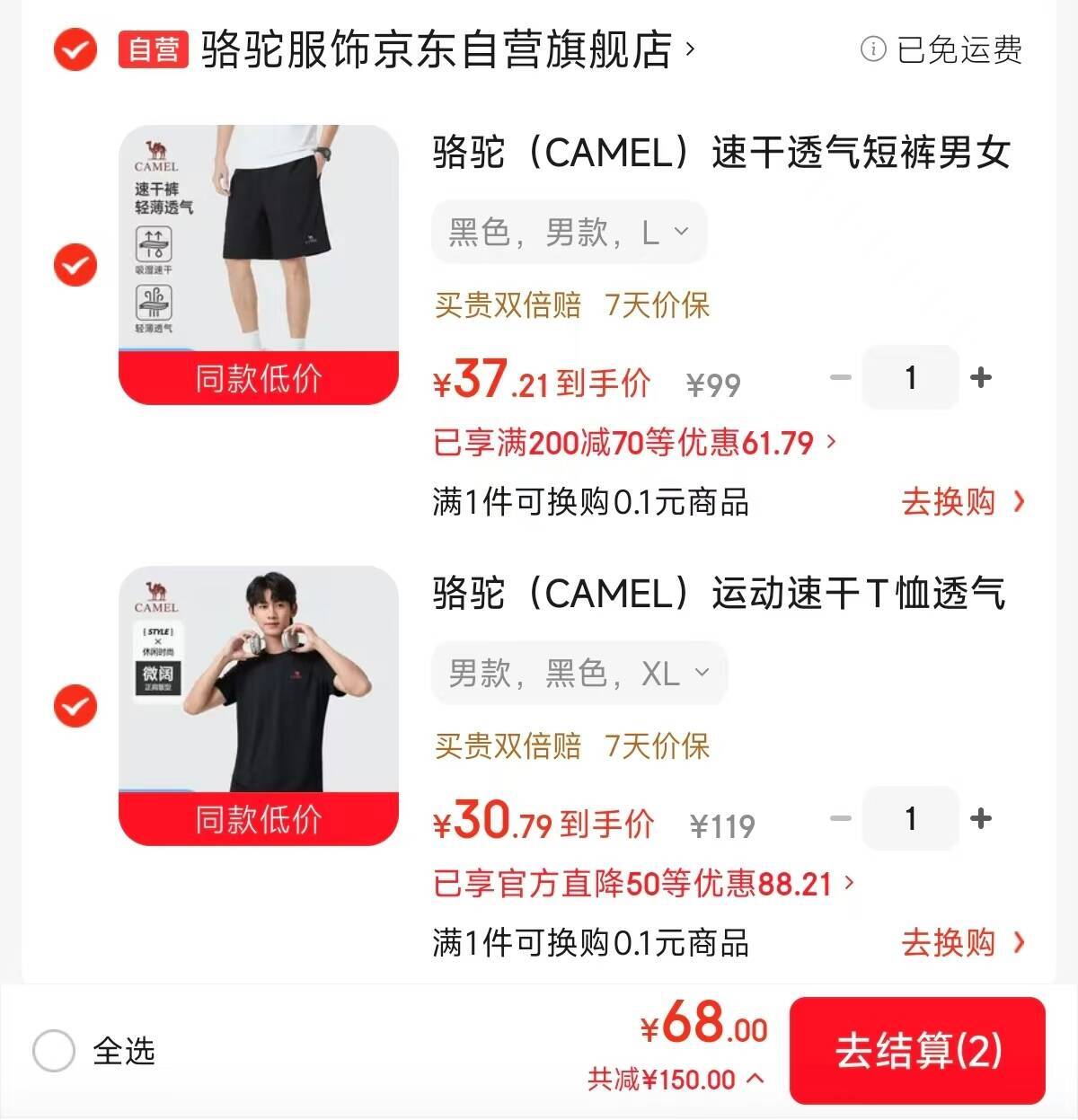The width and height of the screenshot is (1078, 1120).
Task: Open the 速干透气短裤 product image
Action: point(259,264)
